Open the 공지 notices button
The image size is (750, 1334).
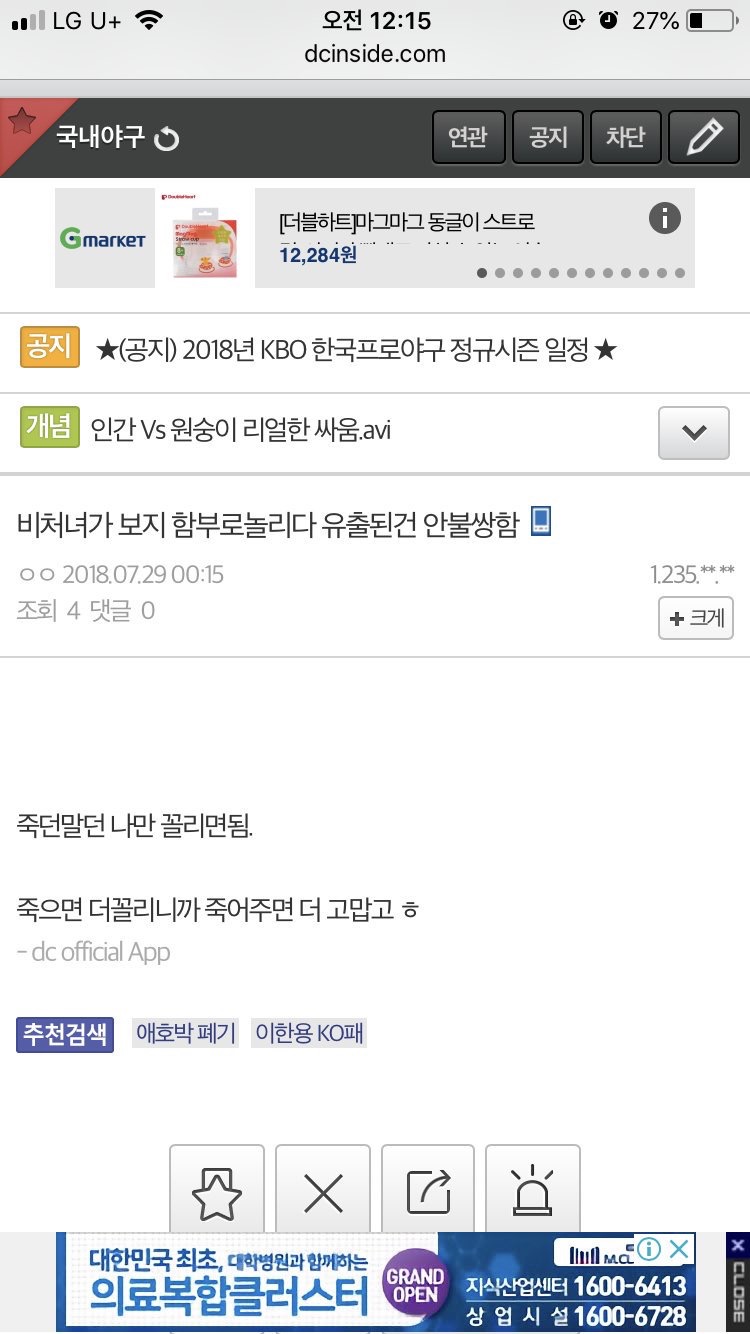(547, 137)
